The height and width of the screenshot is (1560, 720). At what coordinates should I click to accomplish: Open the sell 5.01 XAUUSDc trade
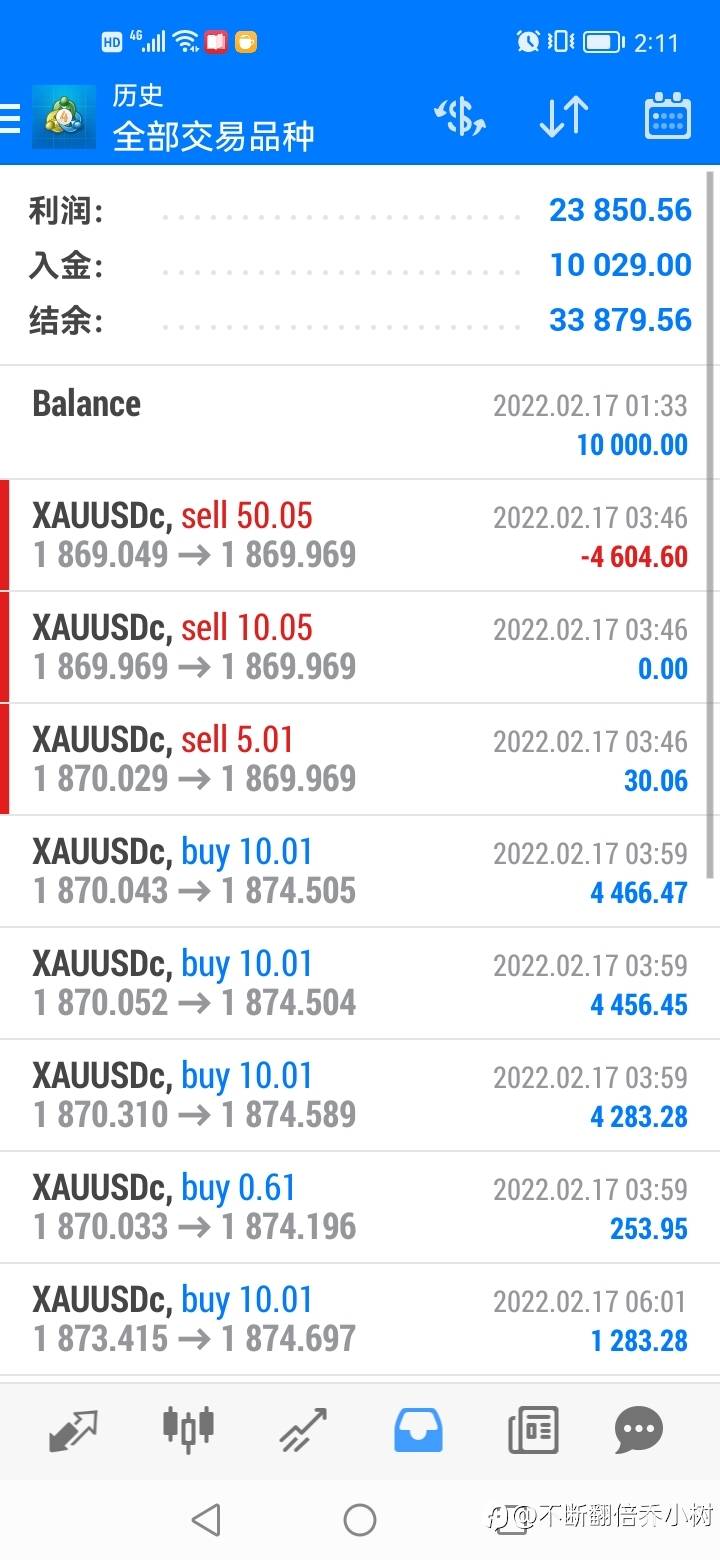coord(360,759)
